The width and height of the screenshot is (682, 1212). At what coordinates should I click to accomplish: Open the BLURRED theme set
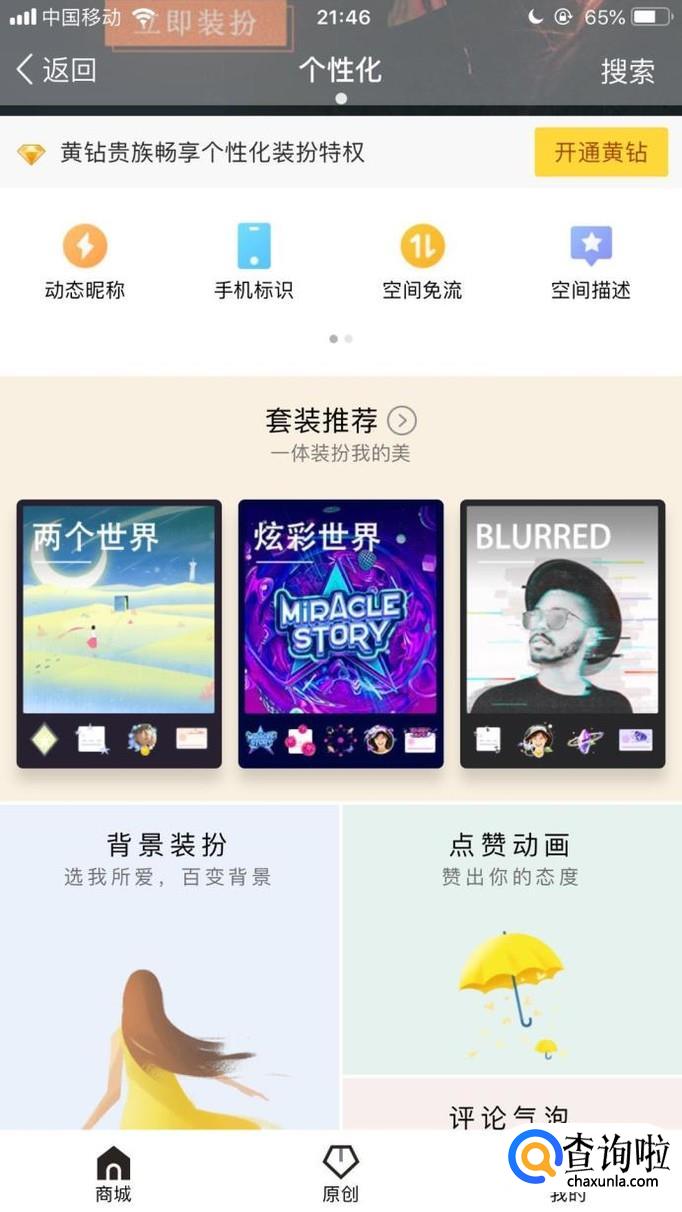(x=562, y=633)
